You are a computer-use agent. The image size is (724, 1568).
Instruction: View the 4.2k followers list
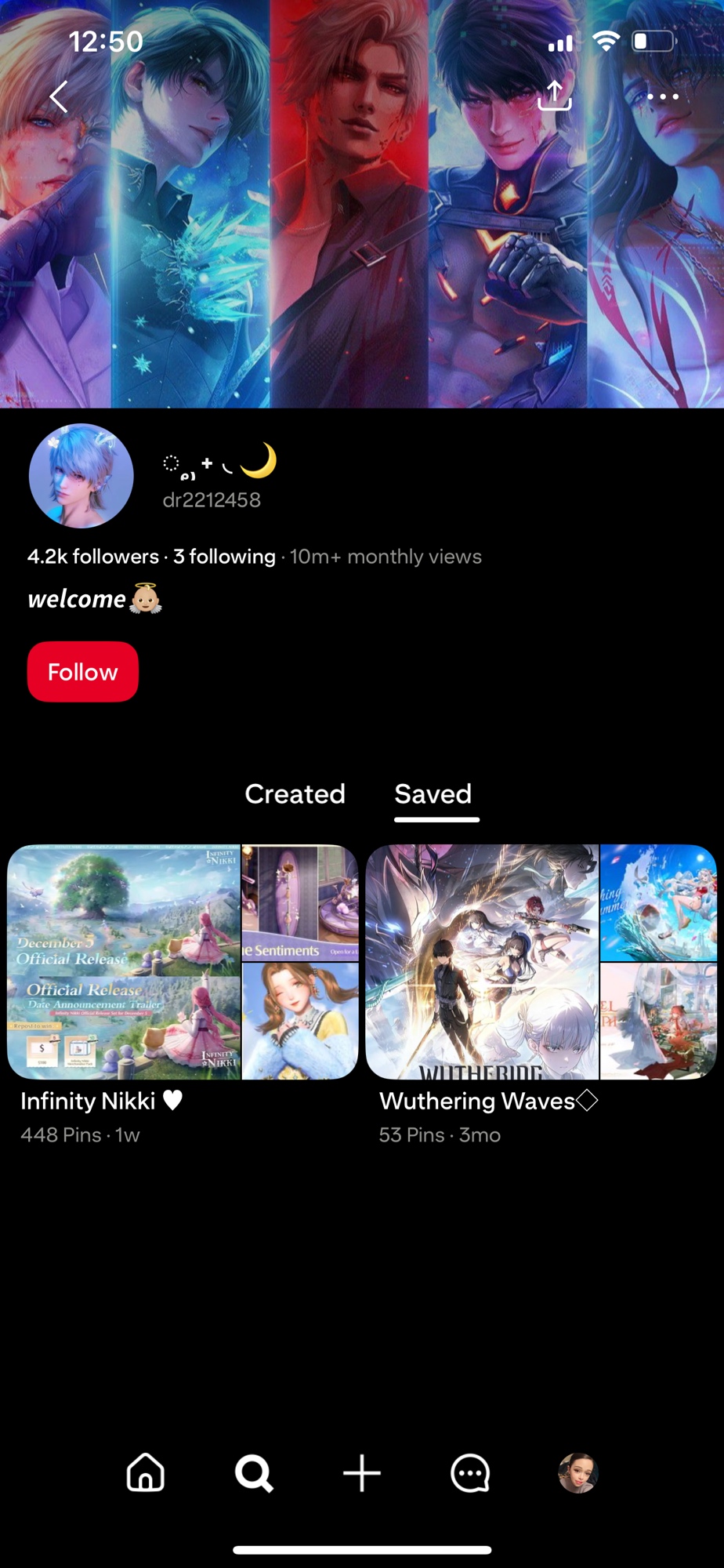point(93,557)
